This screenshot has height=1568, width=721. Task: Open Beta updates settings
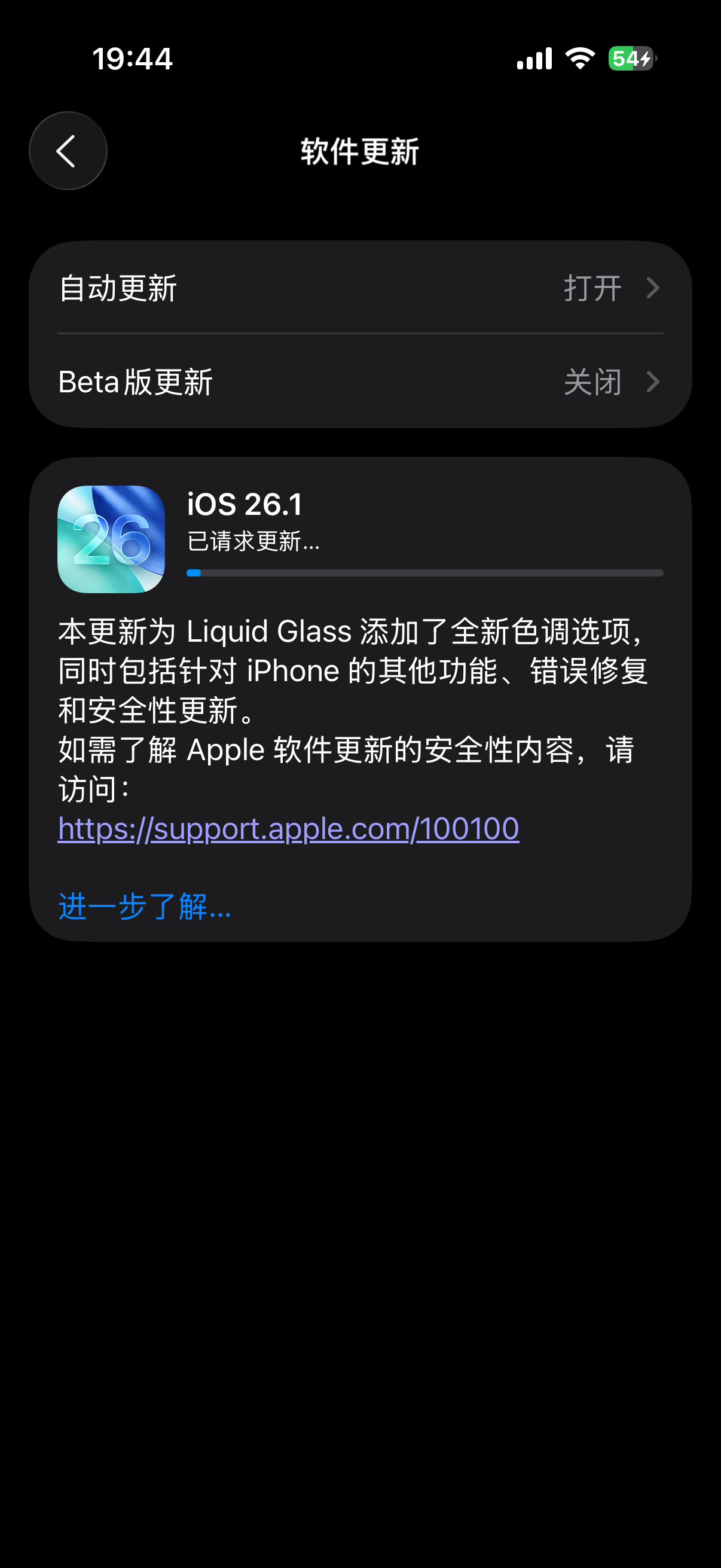click(x=360, y=382)
